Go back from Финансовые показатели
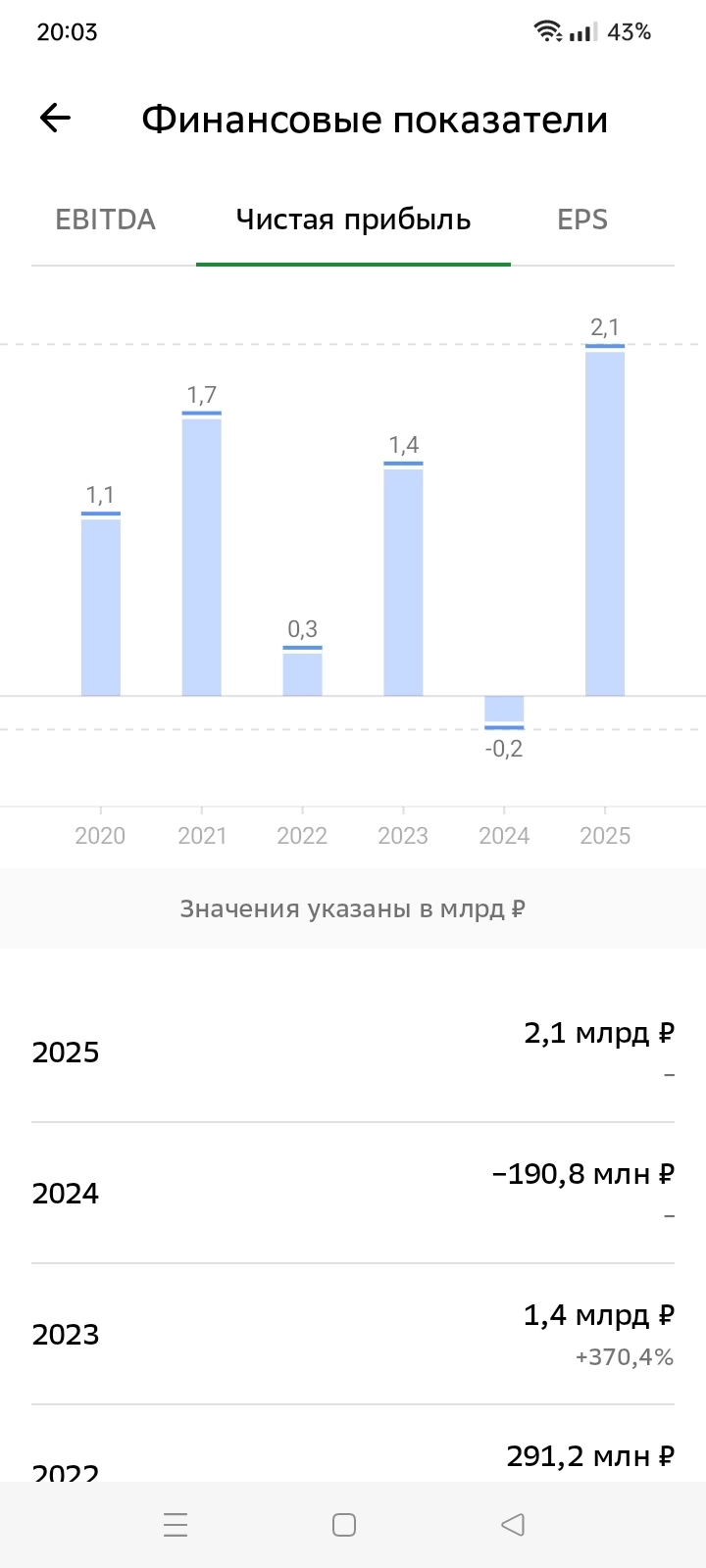This screenshot has width=706, height=1568. [56, 119]
